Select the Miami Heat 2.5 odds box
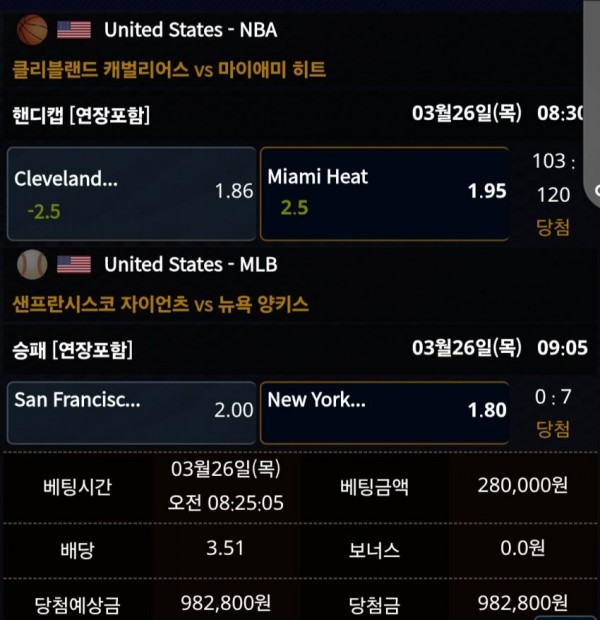600x620 pixels. coord(386,193)
